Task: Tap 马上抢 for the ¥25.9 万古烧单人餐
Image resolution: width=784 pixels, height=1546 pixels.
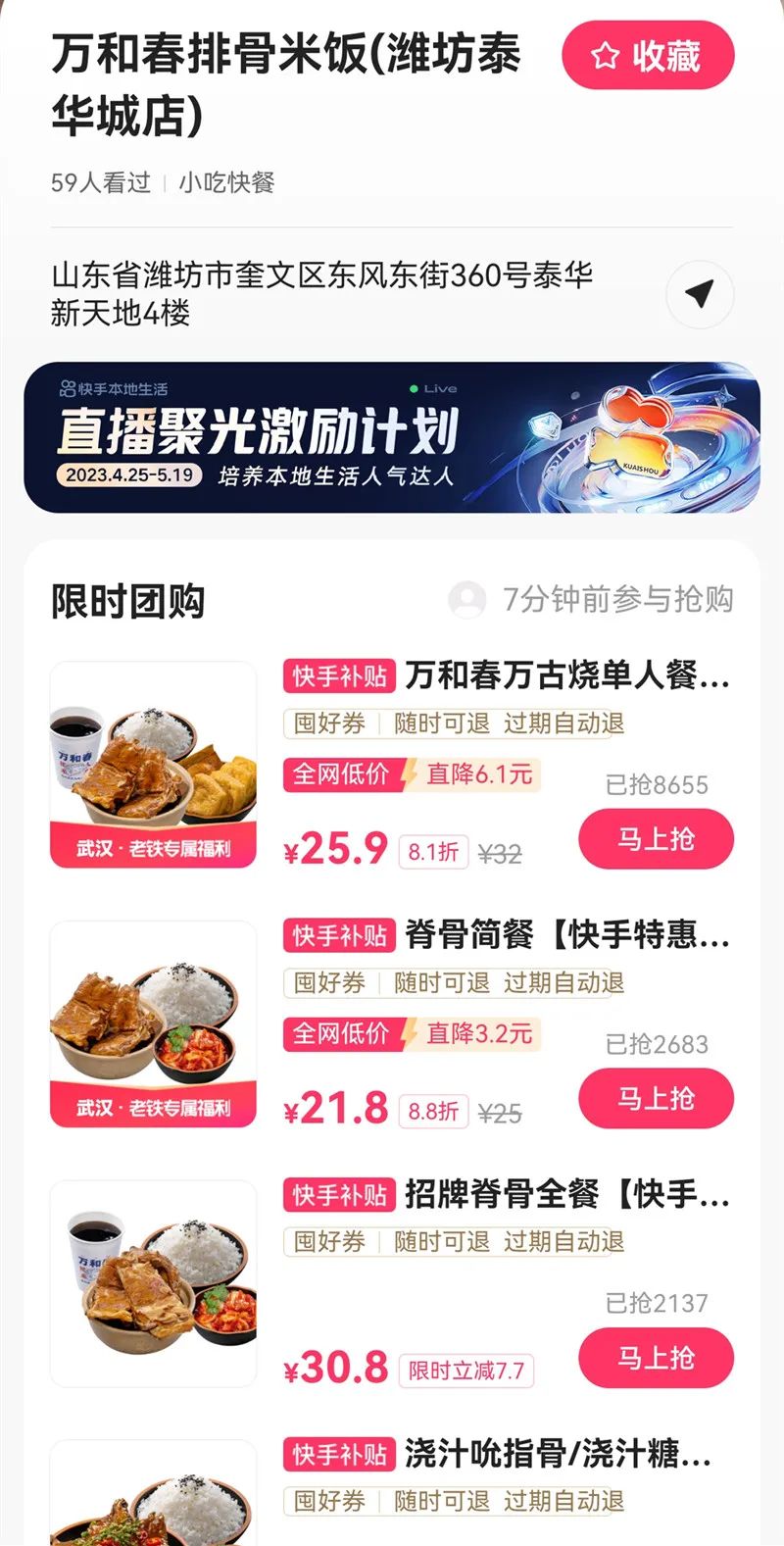Action: [x=656, y=839]
